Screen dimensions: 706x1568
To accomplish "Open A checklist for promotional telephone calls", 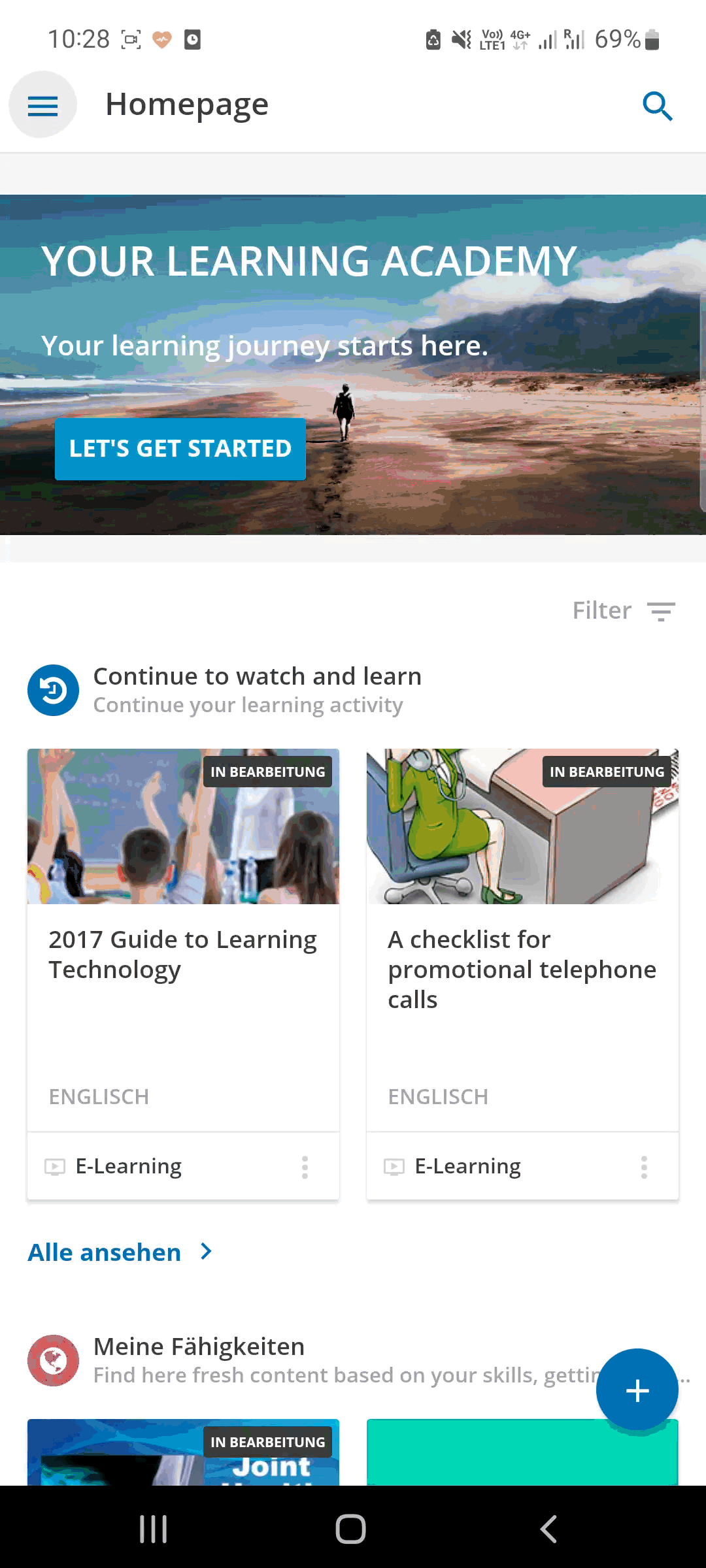I will click(x=522, y=968).
